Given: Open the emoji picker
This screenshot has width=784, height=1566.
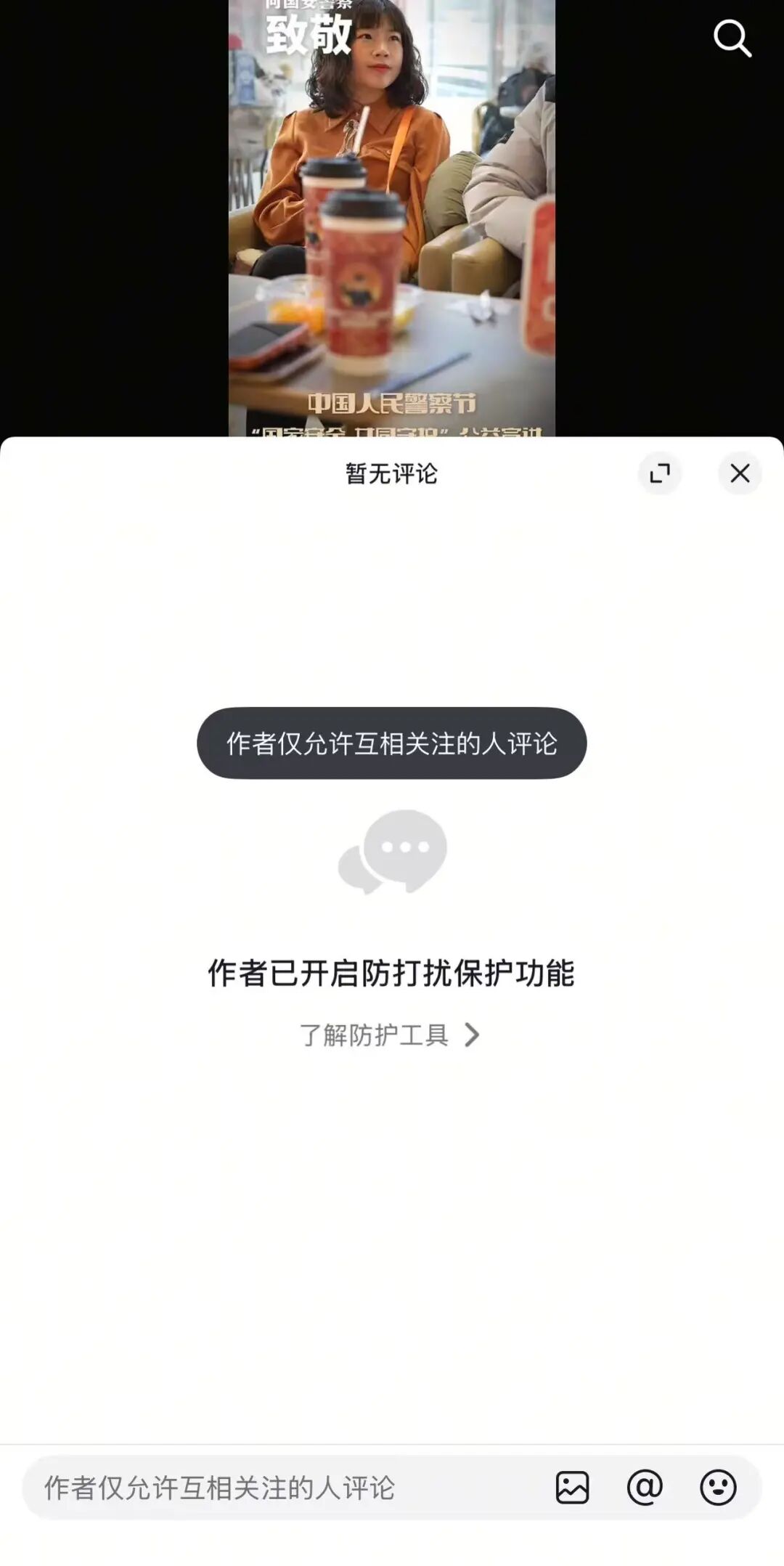Looking at the screenshot, I should click(718, 1488).
